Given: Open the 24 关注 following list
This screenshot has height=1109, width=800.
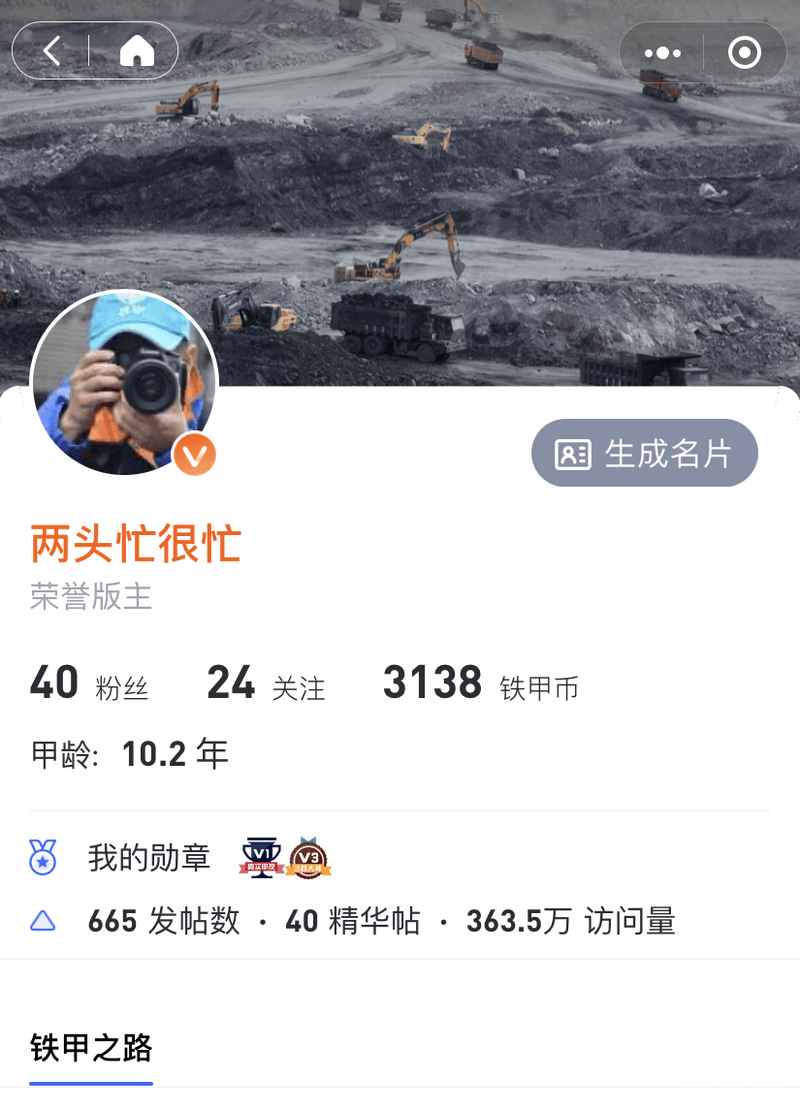Looking at the screenshot, I should pos(266,684).
